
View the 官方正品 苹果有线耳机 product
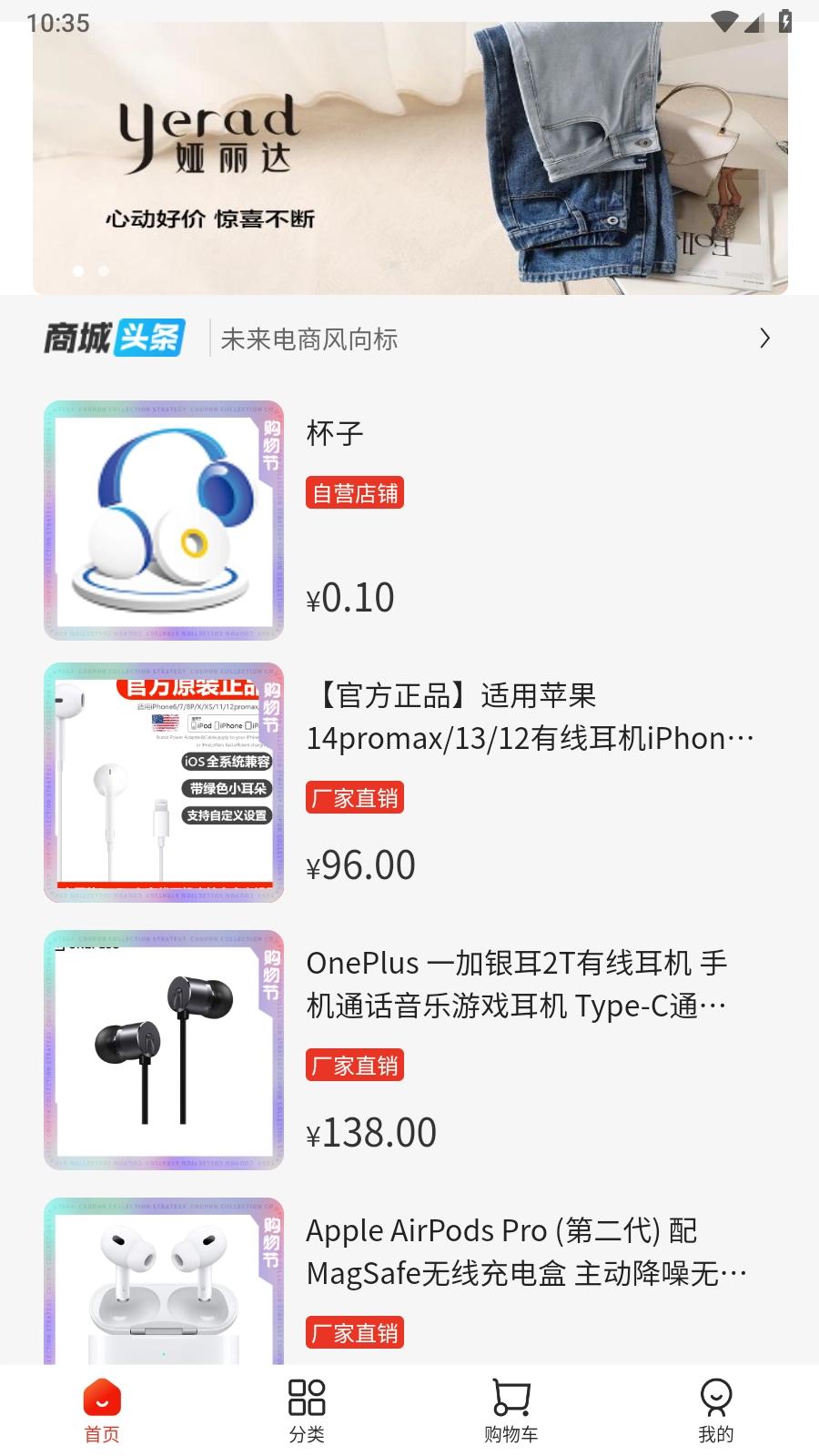tap(530, 717)
